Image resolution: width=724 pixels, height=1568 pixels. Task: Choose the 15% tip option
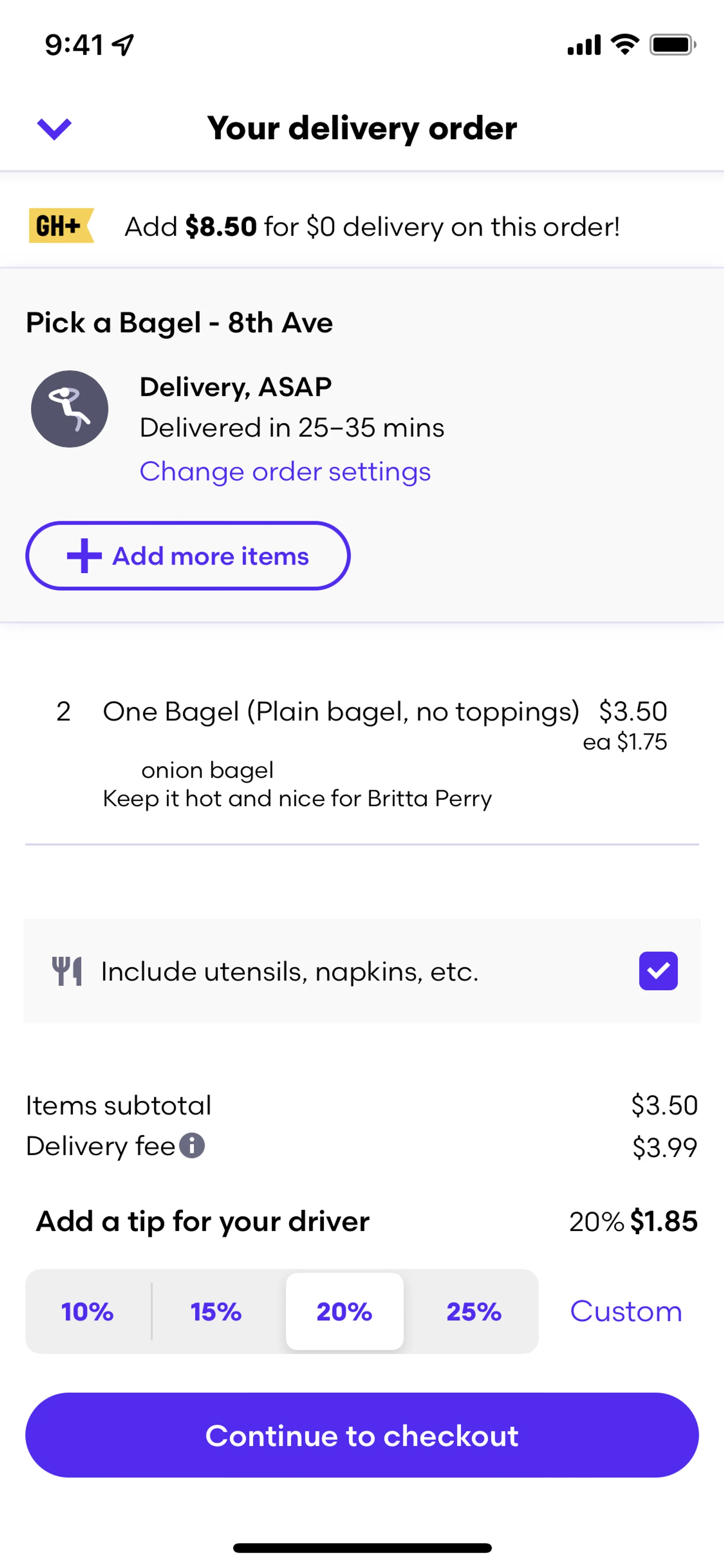point(216,1312)
